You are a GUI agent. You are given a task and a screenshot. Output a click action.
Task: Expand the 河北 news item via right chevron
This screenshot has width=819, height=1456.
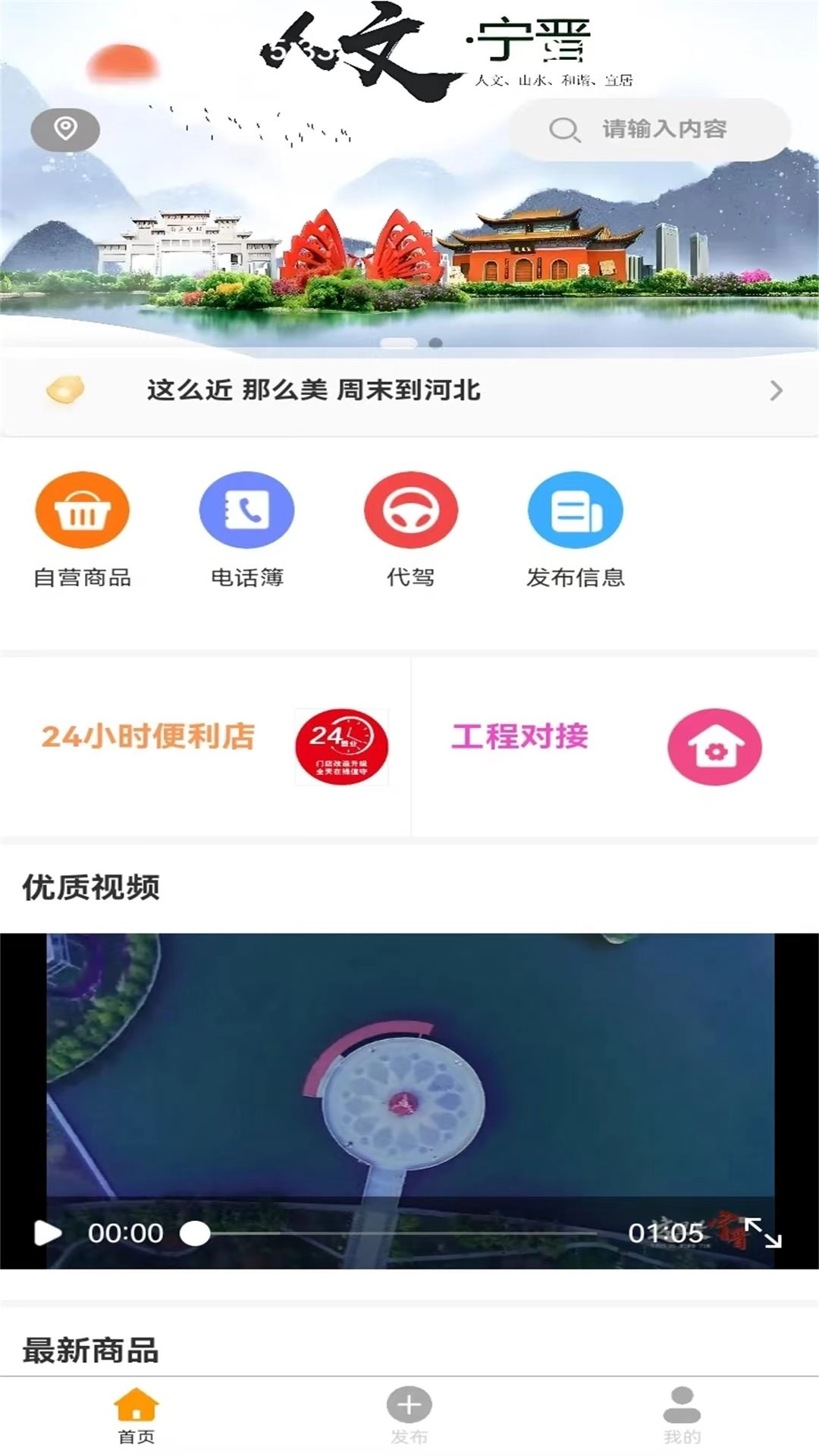click(x=776, y=391)
